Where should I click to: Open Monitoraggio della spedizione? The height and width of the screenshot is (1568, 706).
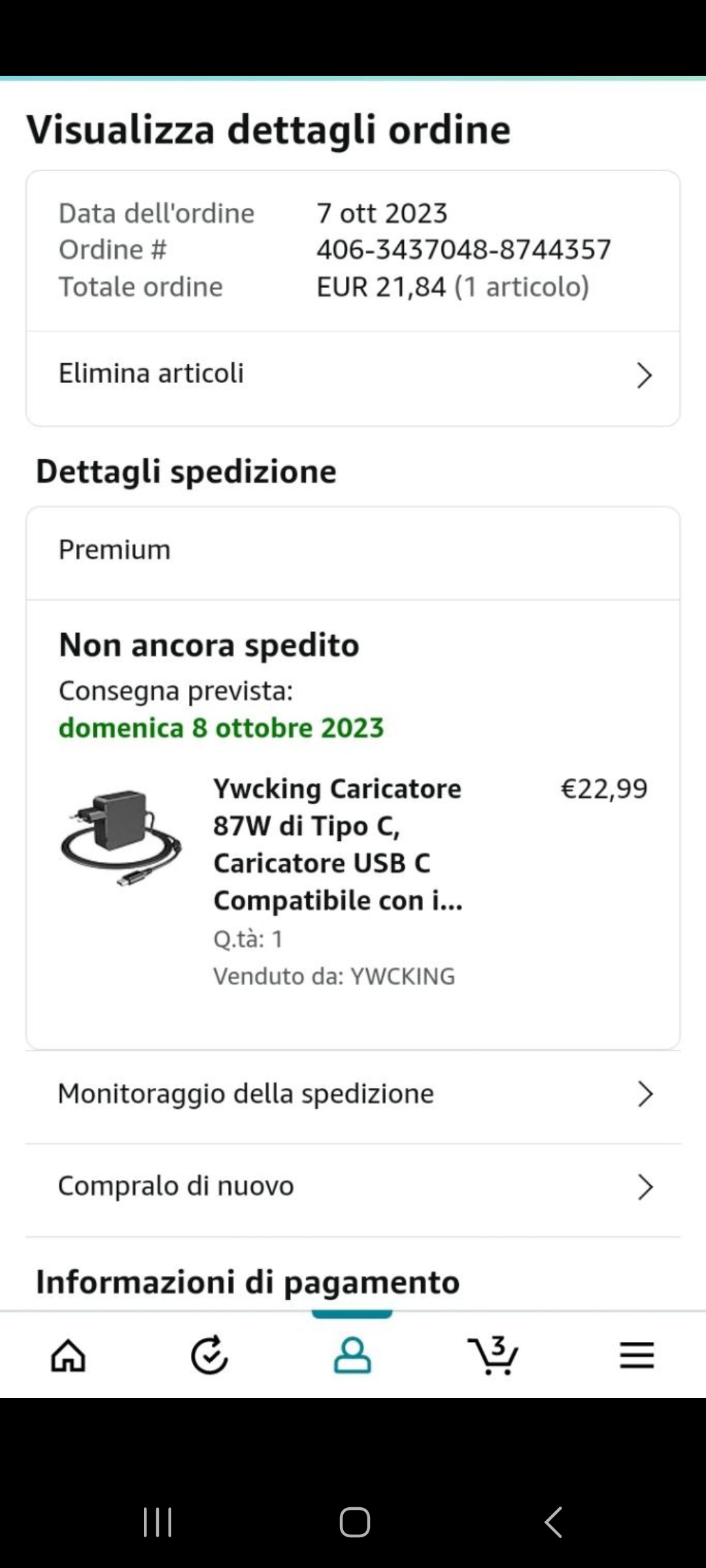point(353,1094)
